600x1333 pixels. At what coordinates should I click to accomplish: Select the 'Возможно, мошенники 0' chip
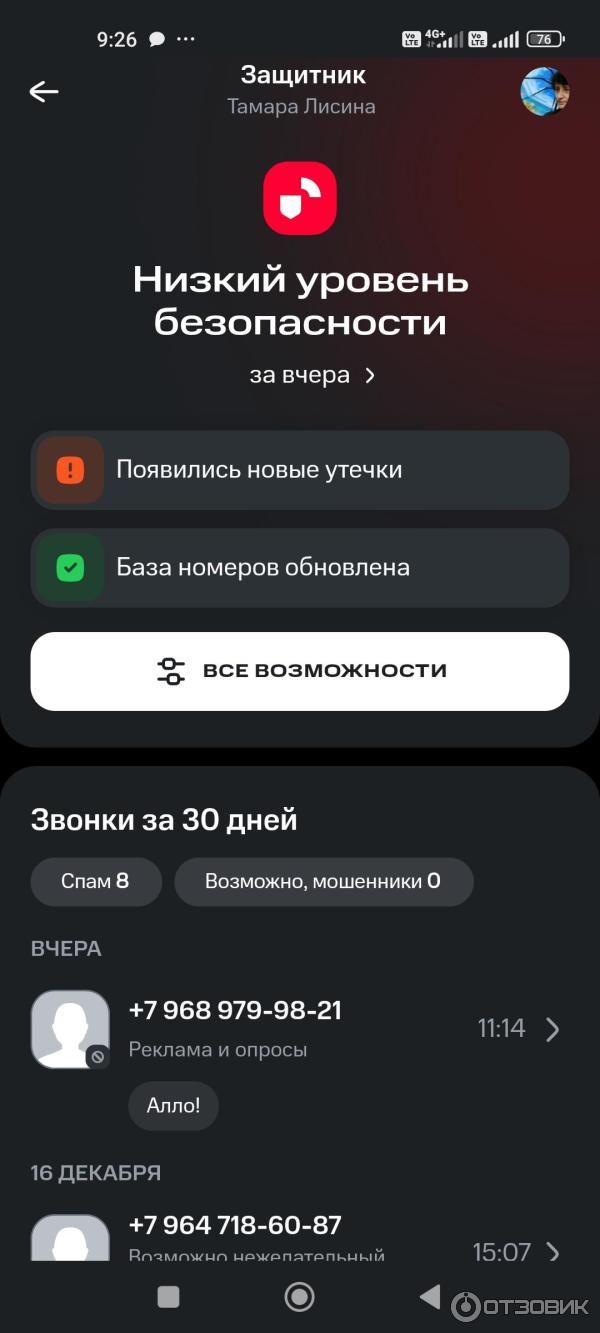coord(323,881)
